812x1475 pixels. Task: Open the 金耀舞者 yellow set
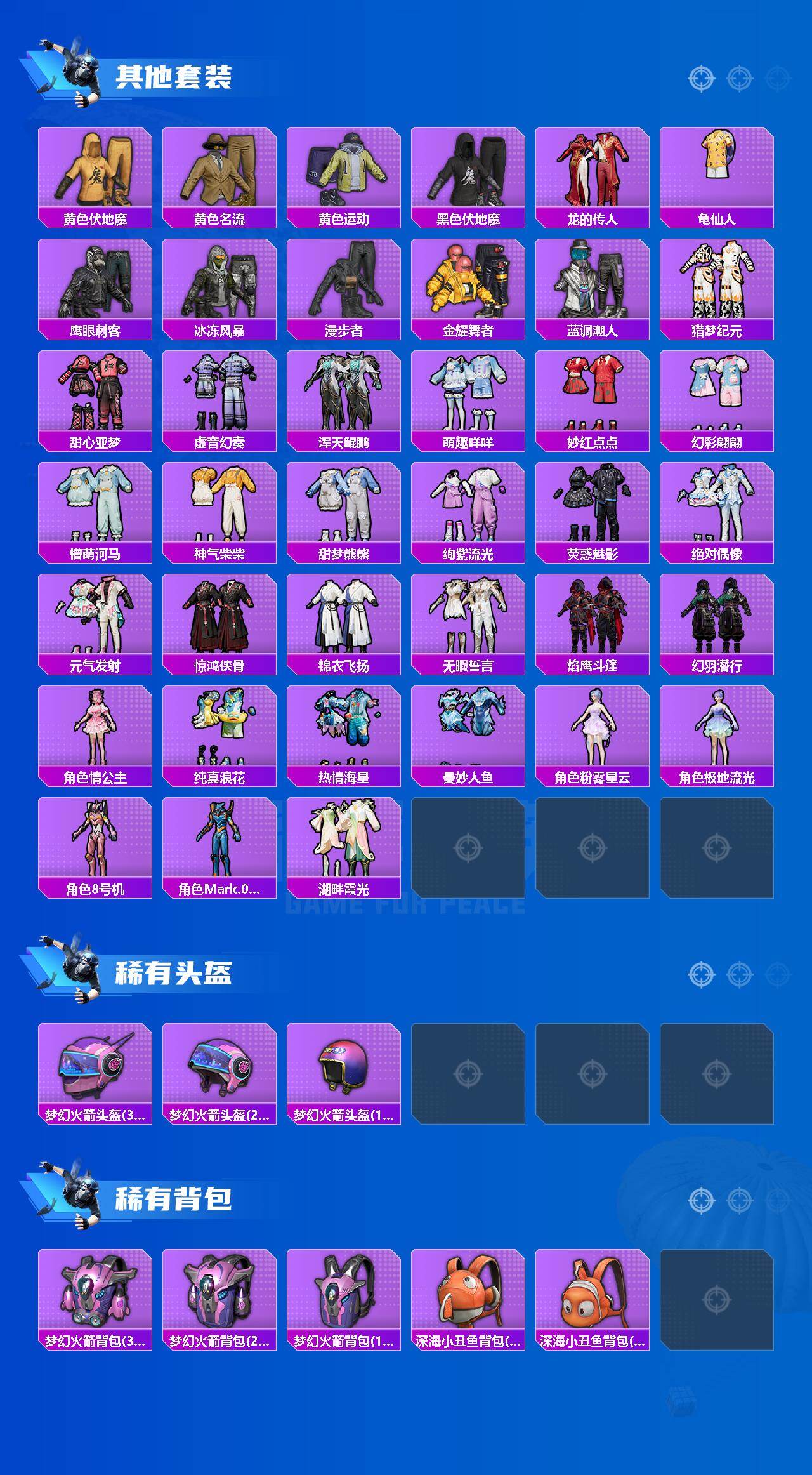coord(468,282)
